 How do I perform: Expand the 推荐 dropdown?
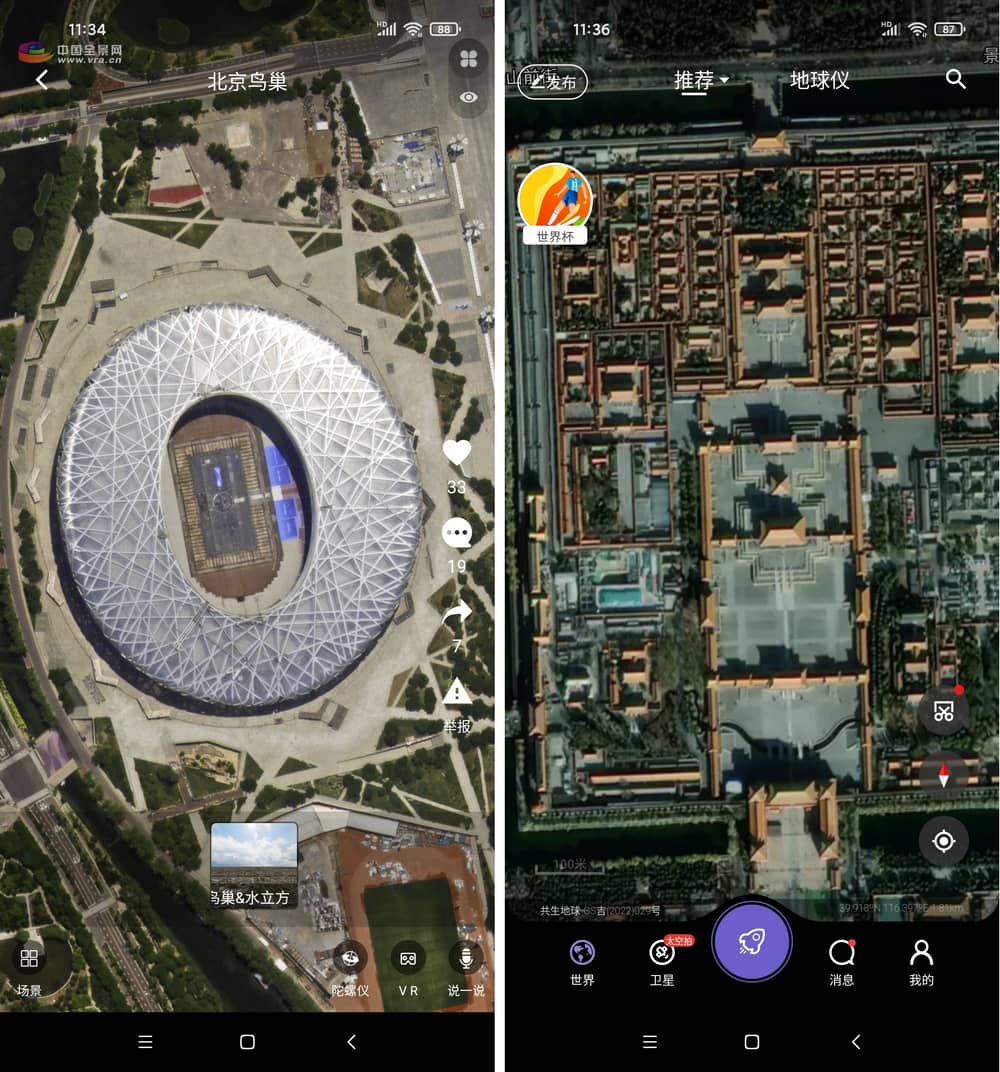[x=702, y=80]
